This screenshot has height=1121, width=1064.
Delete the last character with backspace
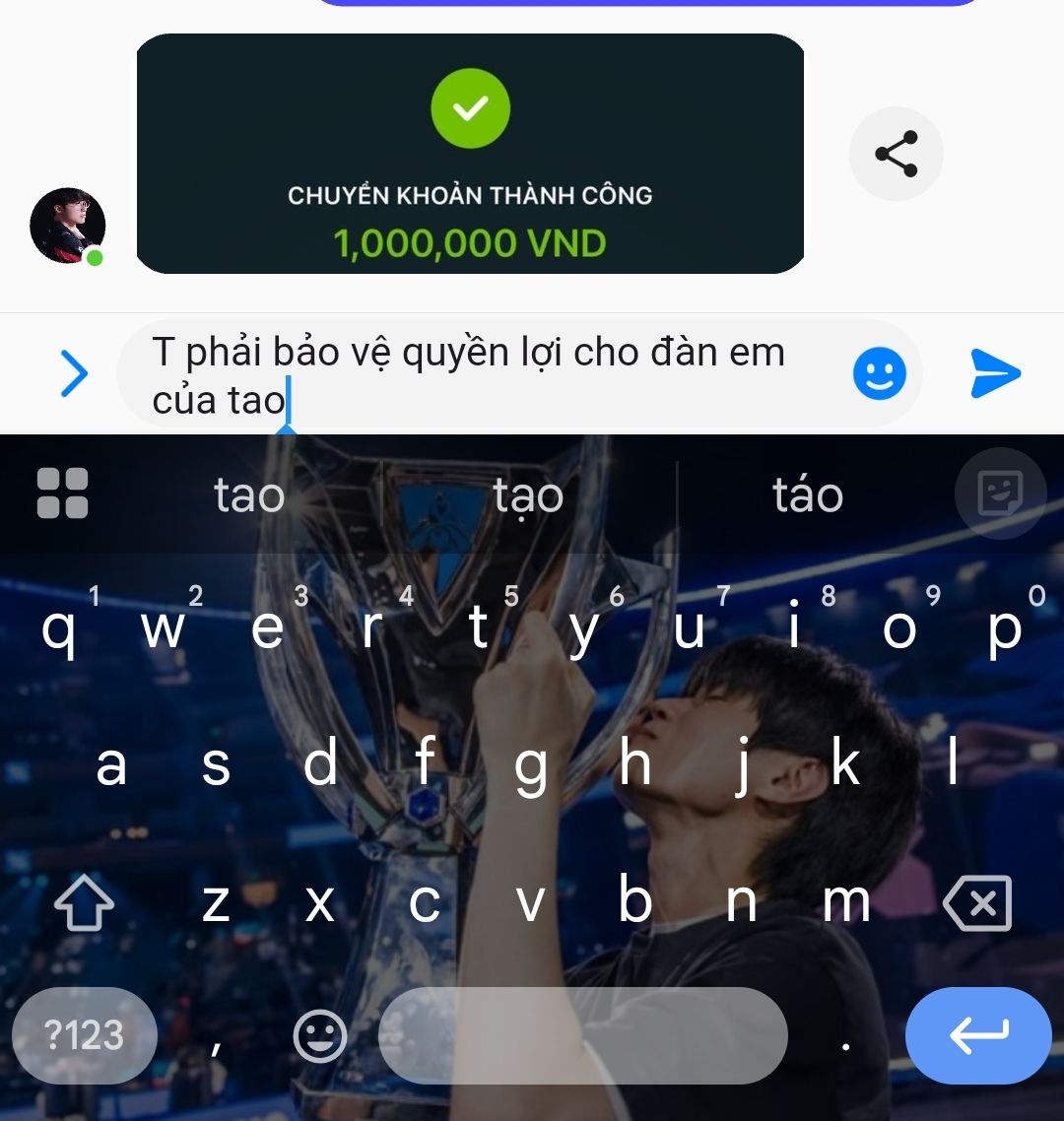[x=977, y=902]
